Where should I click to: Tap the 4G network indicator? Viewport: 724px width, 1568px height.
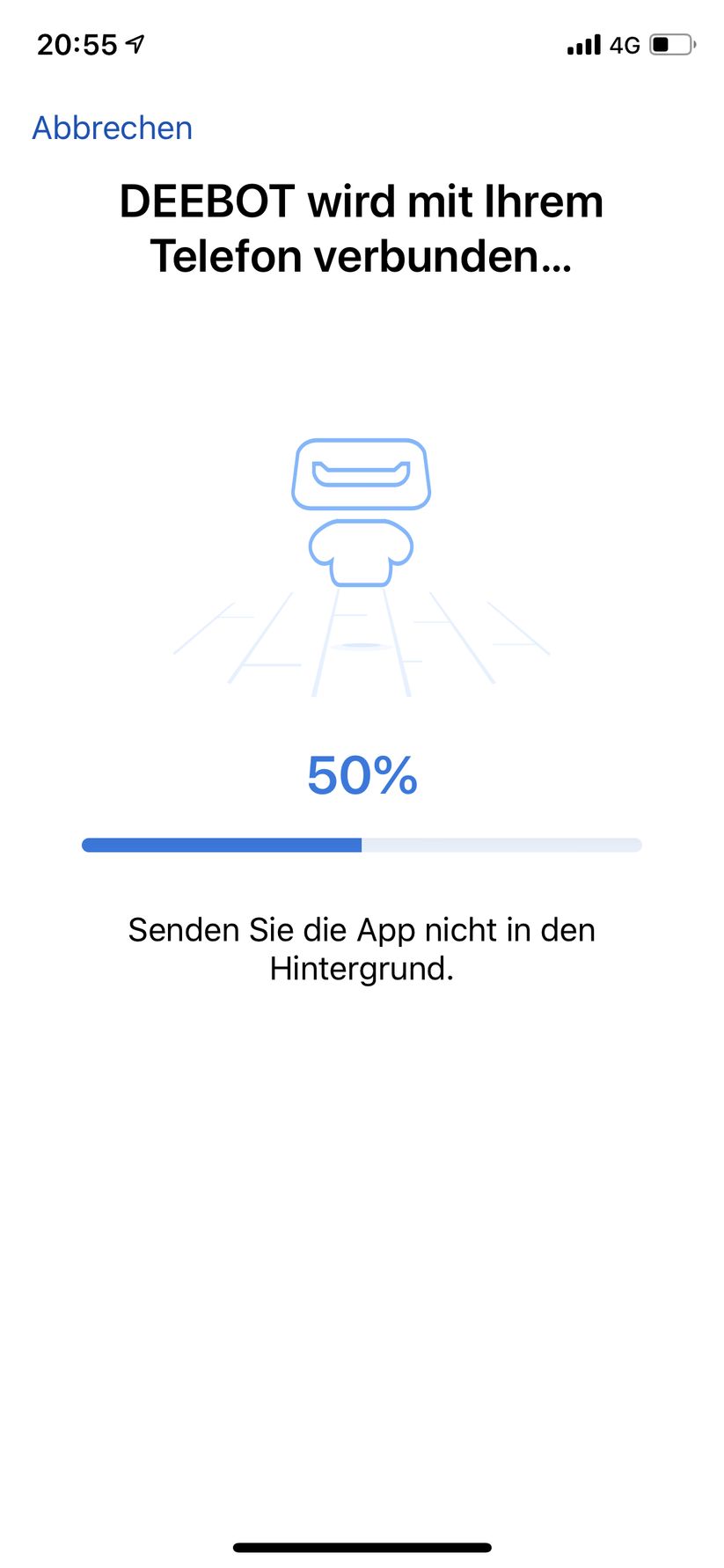point(626,44)
